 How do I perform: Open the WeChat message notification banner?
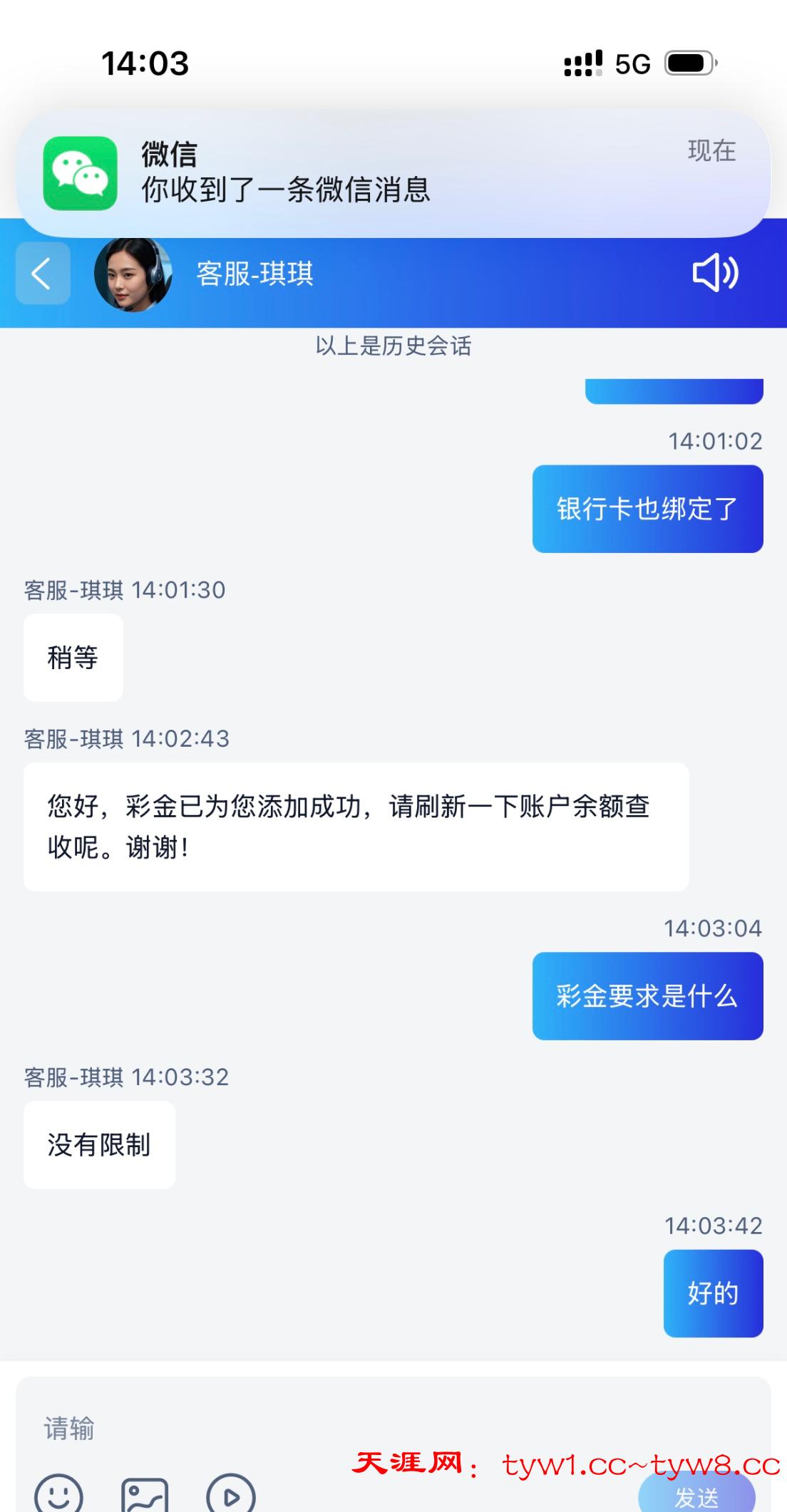click(x=393, y=173)
